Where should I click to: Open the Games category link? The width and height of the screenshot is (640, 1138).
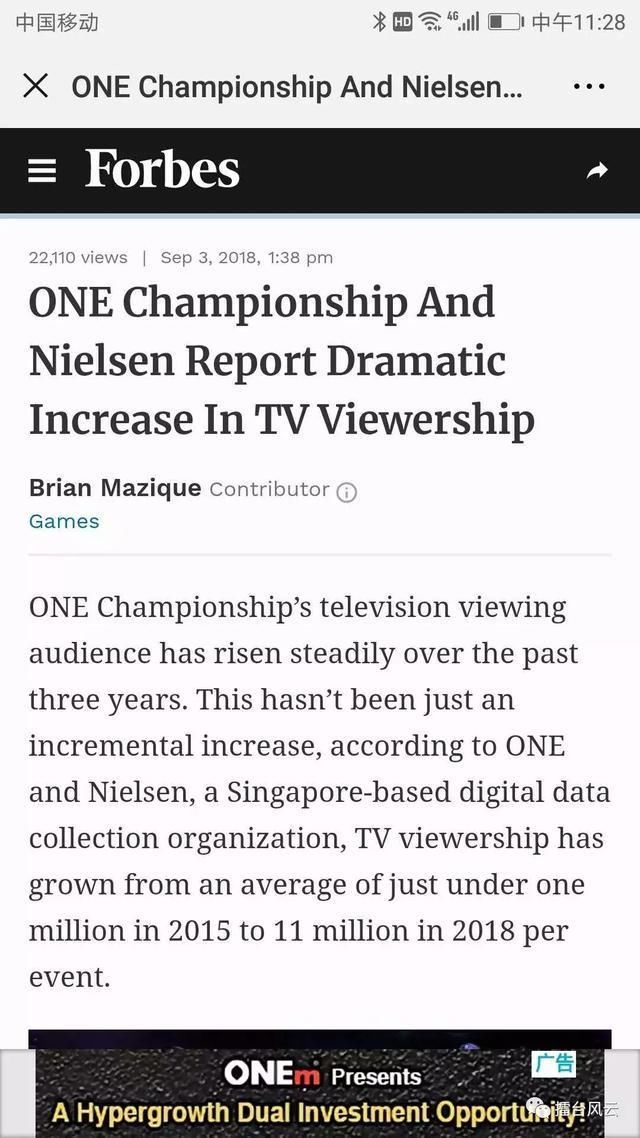tap(64, 521)
